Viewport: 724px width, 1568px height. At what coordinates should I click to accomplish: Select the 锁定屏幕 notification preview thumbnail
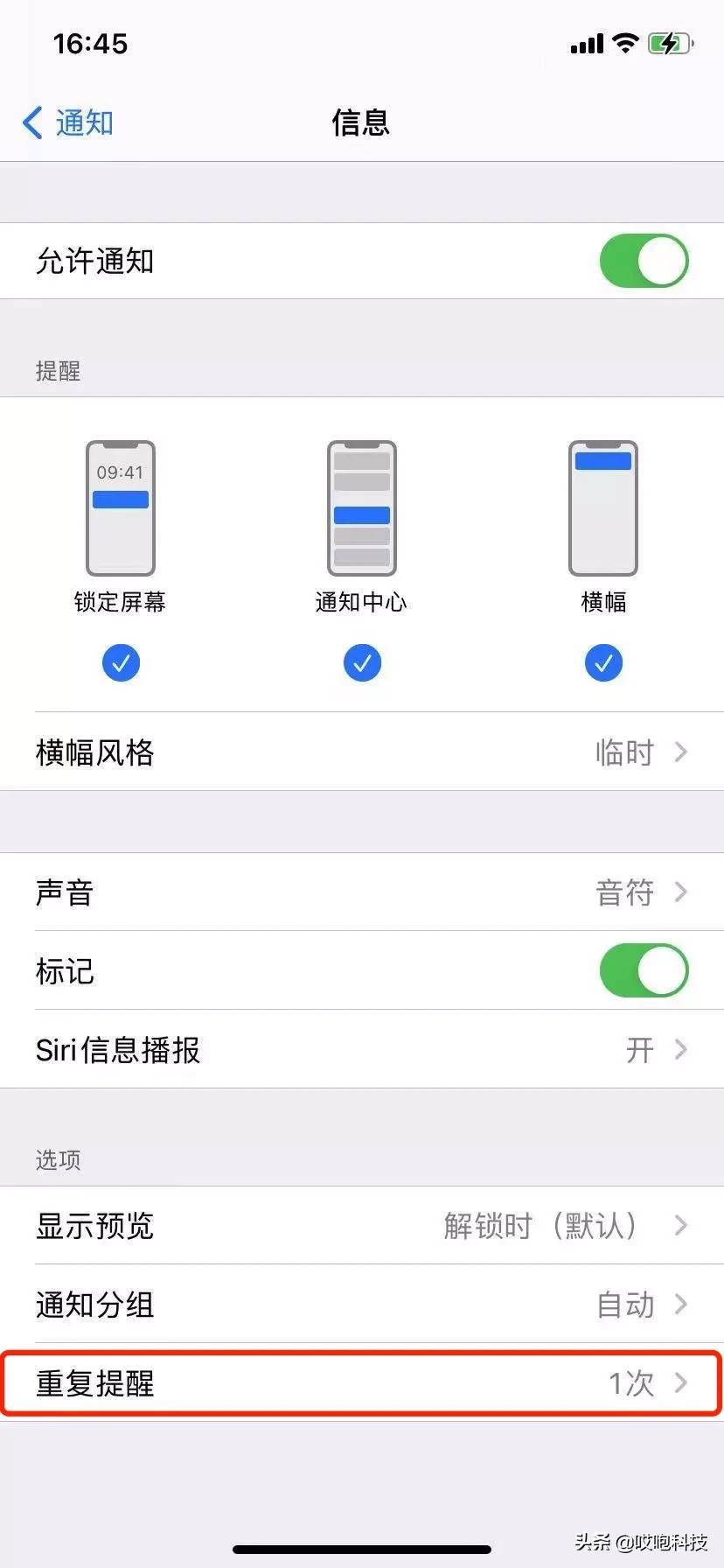121,508
